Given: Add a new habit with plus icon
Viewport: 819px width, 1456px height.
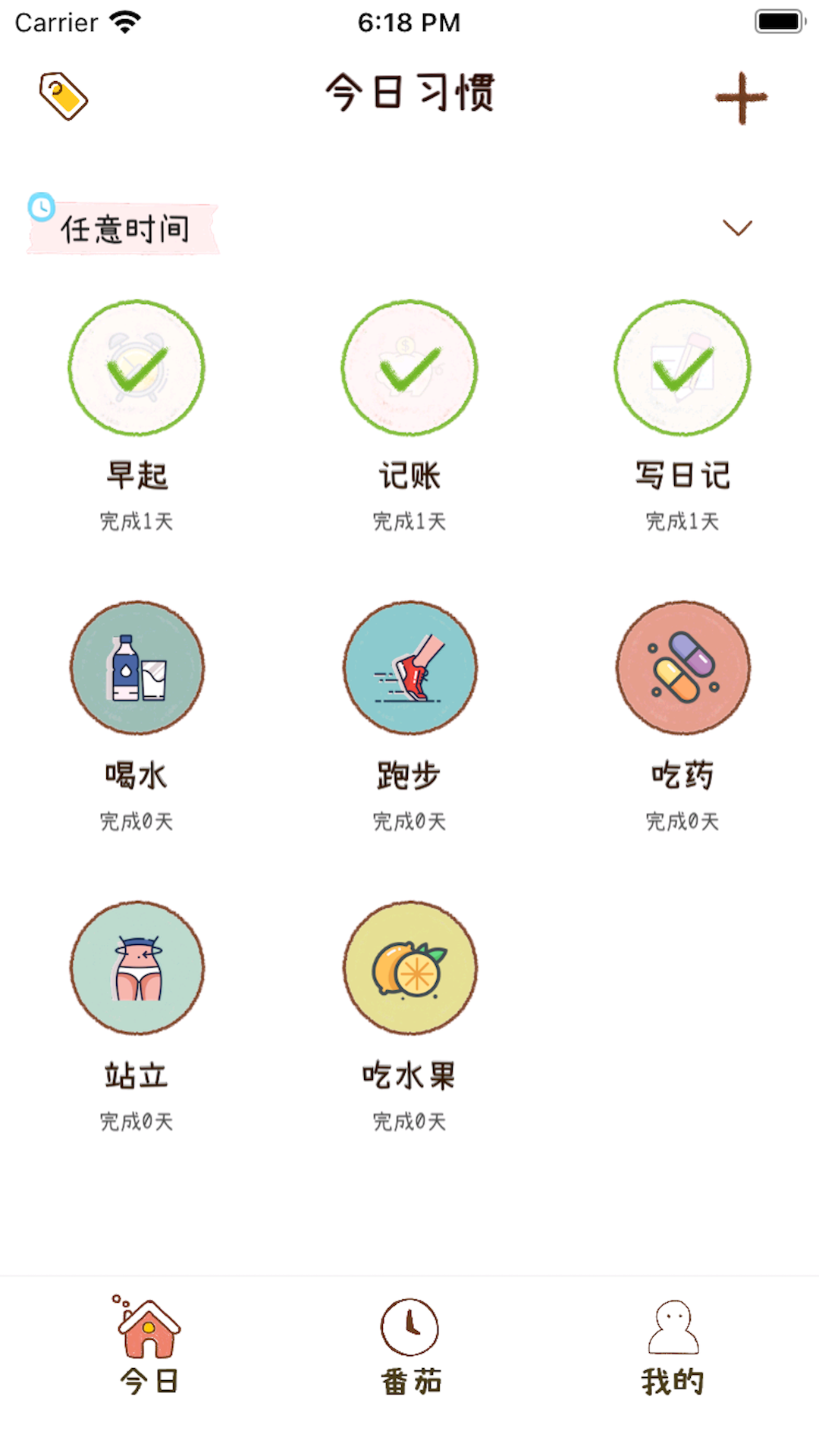Looking at the screenshot, I should coord(742,98).
